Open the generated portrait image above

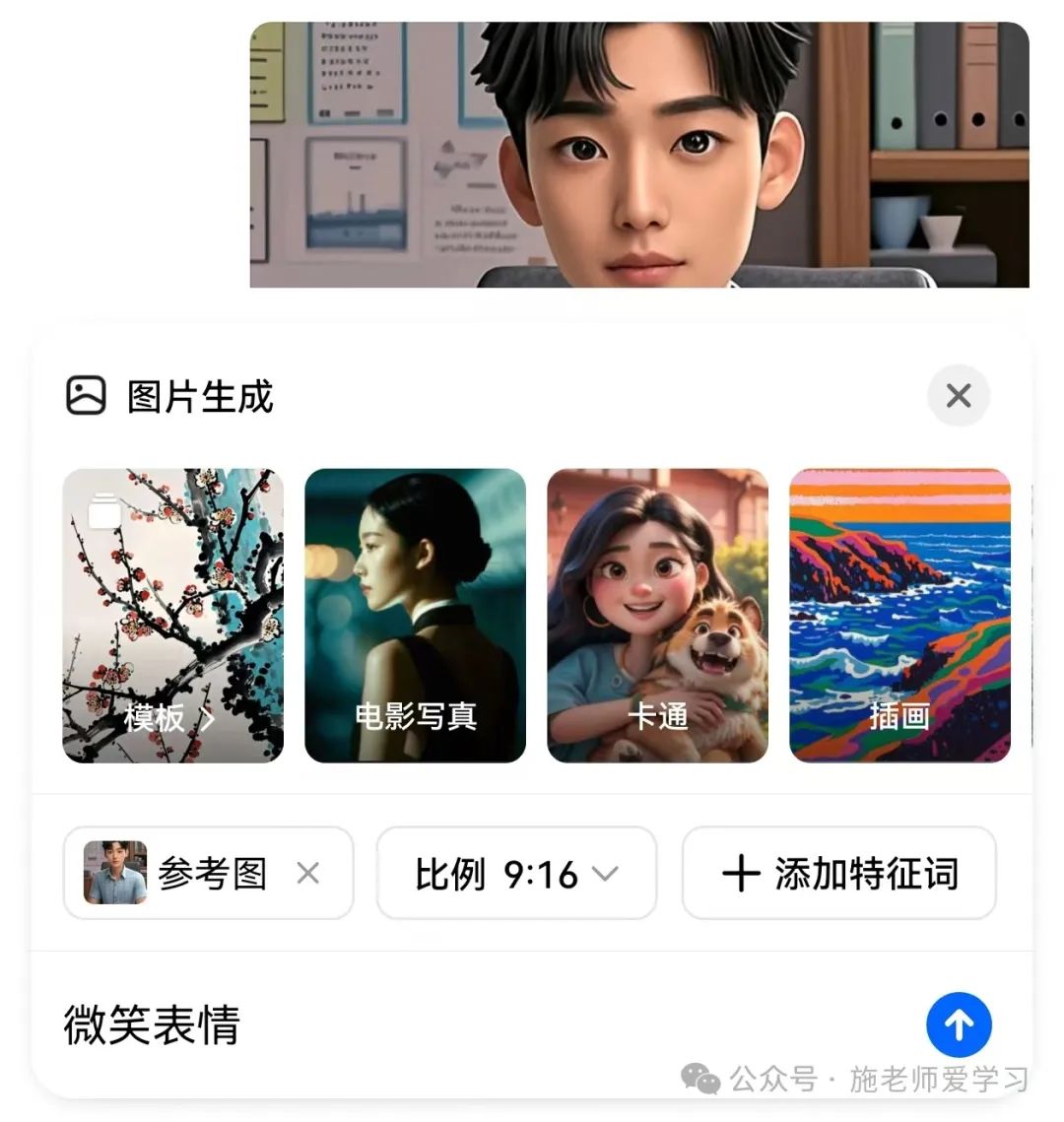point(639,155)
